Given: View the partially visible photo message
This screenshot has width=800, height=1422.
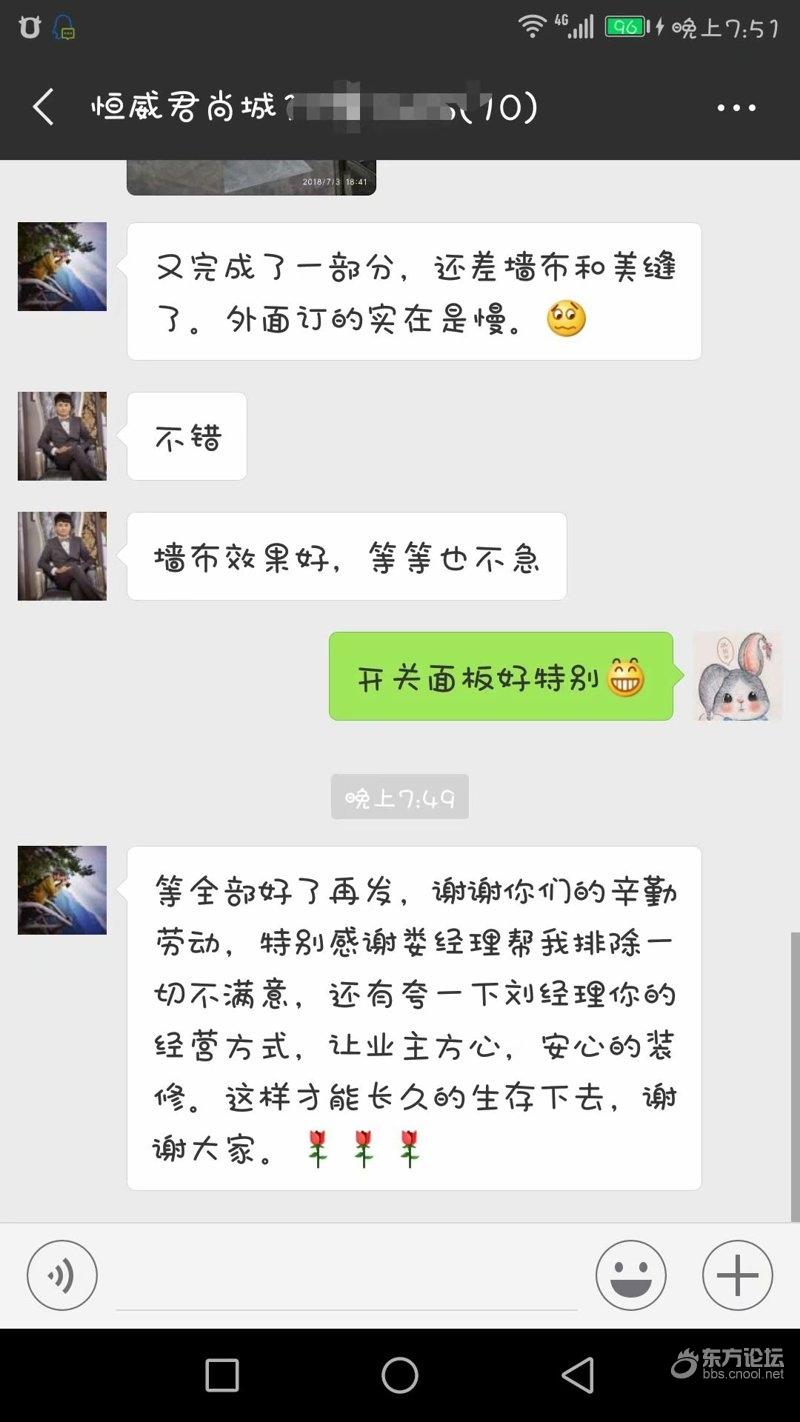Looking at the screenshot, I should [x=251, y=177].
